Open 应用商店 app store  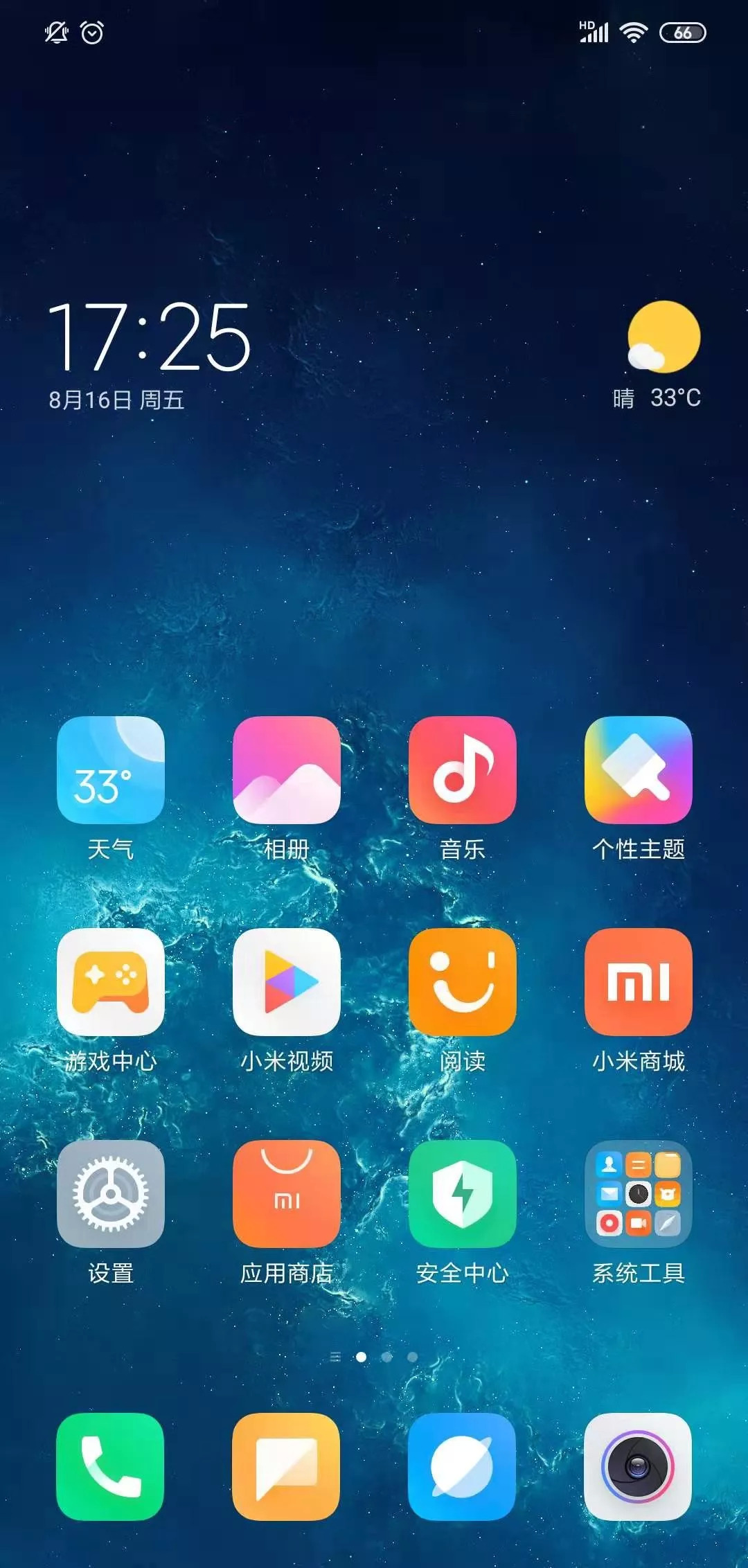(x=287, y=1194)
